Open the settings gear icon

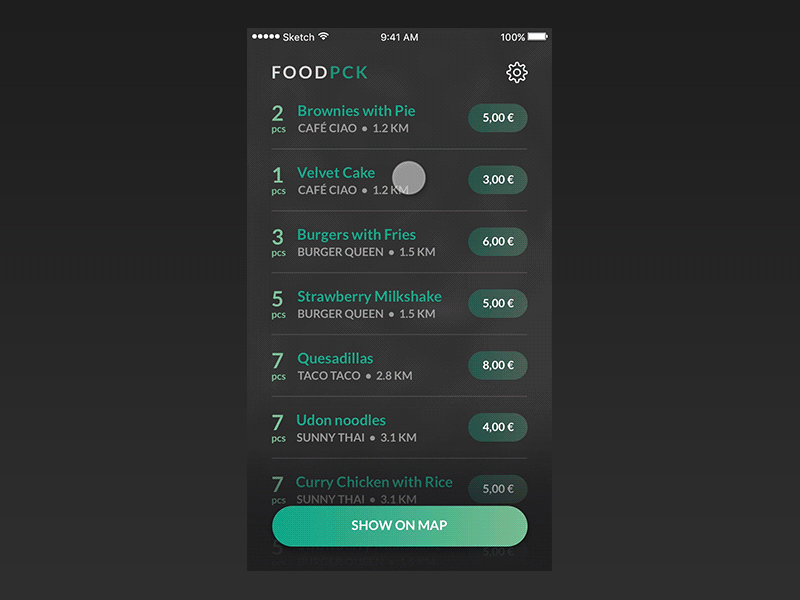pyautogui.click(x=517, y=72)
